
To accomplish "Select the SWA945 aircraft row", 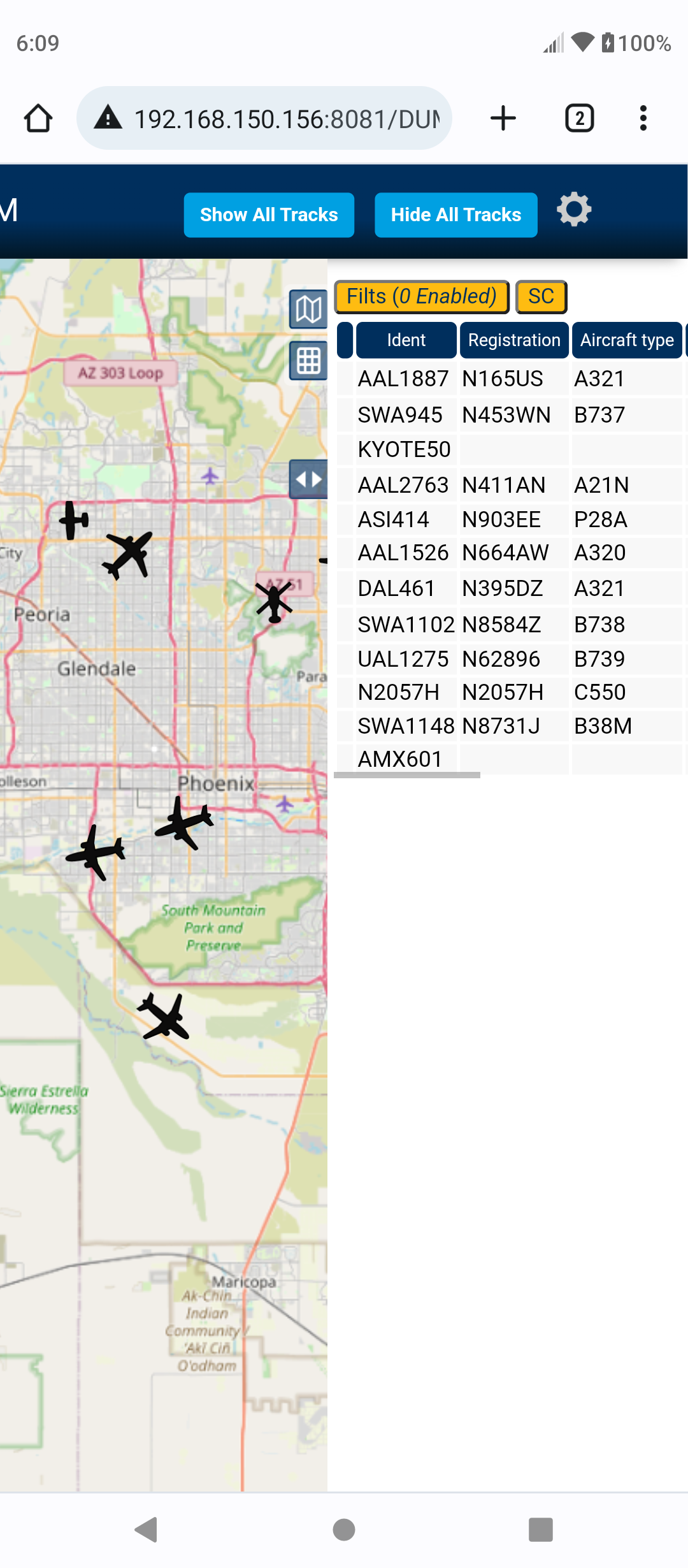I will (x=510, y=415).
